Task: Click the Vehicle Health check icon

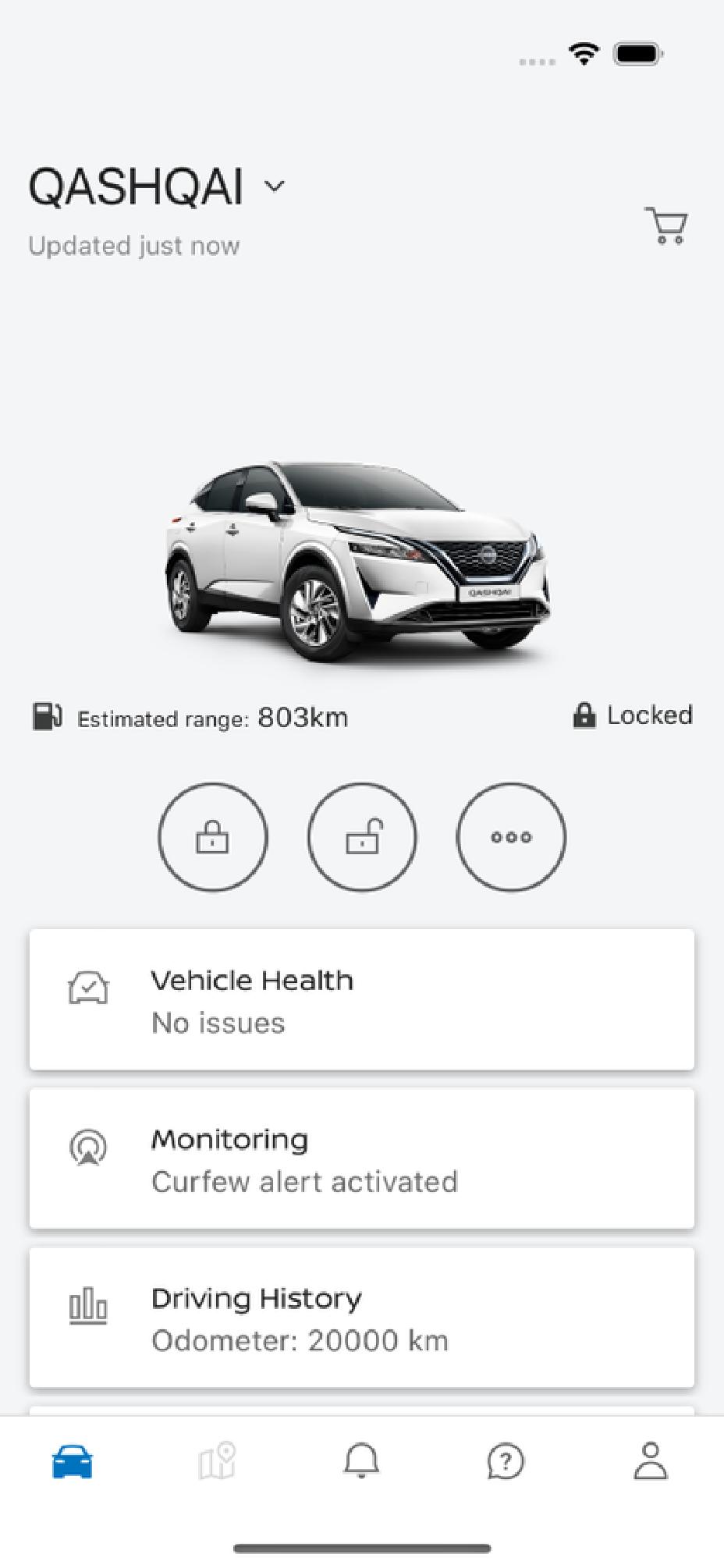Action: tap(87, 987)
